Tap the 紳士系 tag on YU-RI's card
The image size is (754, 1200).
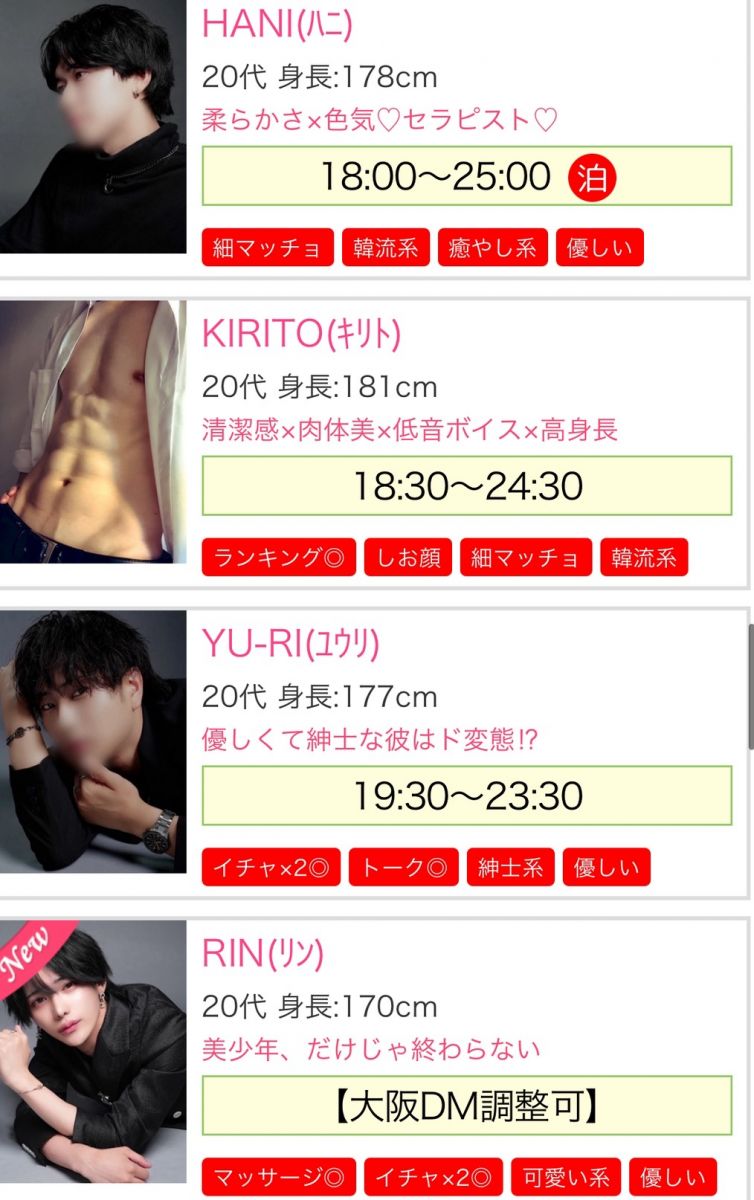coord(510,868)
